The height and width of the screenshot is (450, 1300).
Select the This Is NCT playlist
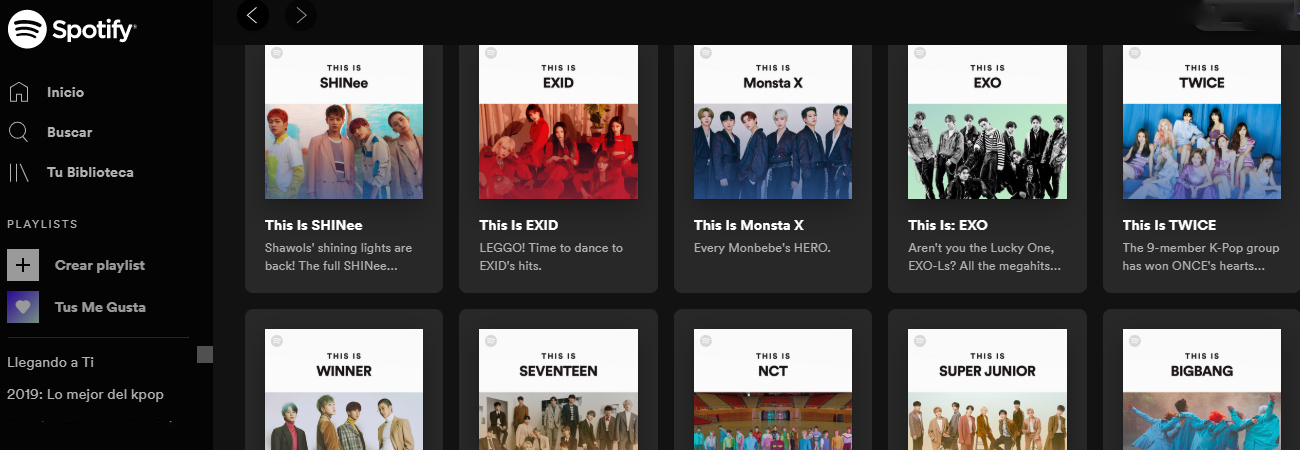pyautogui.click(x=773, y=390)
